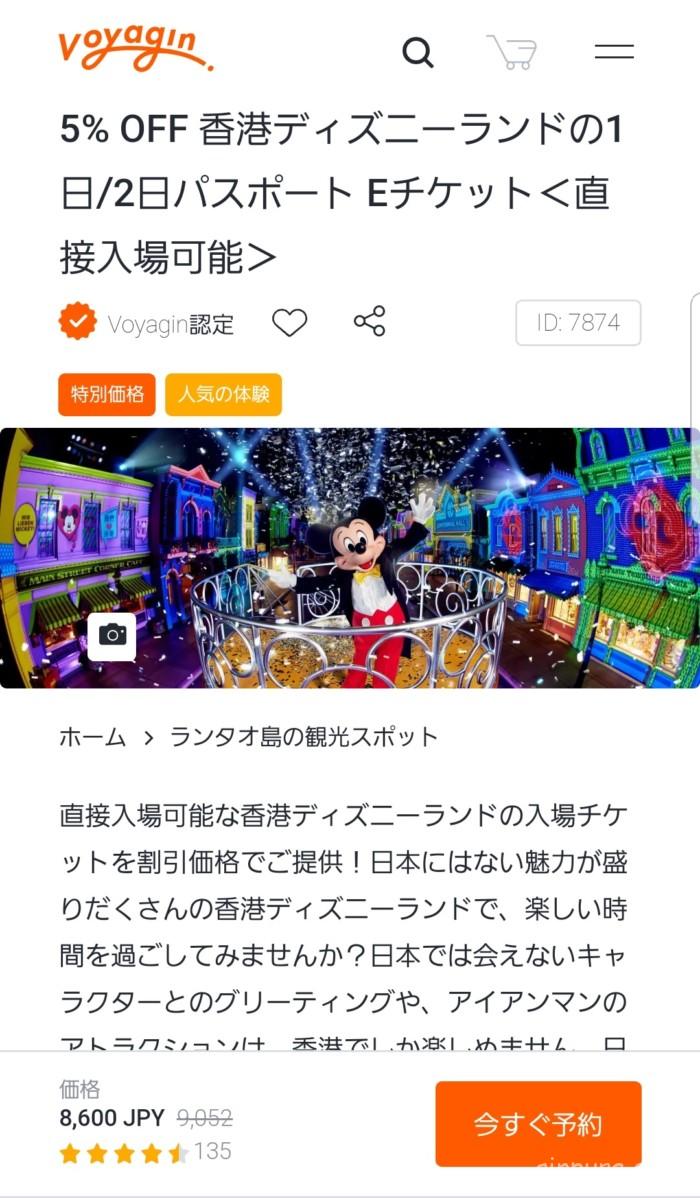This screenshot has height=1198, width=700.
Task: Tap the 人気の体験 tag
Action: 223,394
